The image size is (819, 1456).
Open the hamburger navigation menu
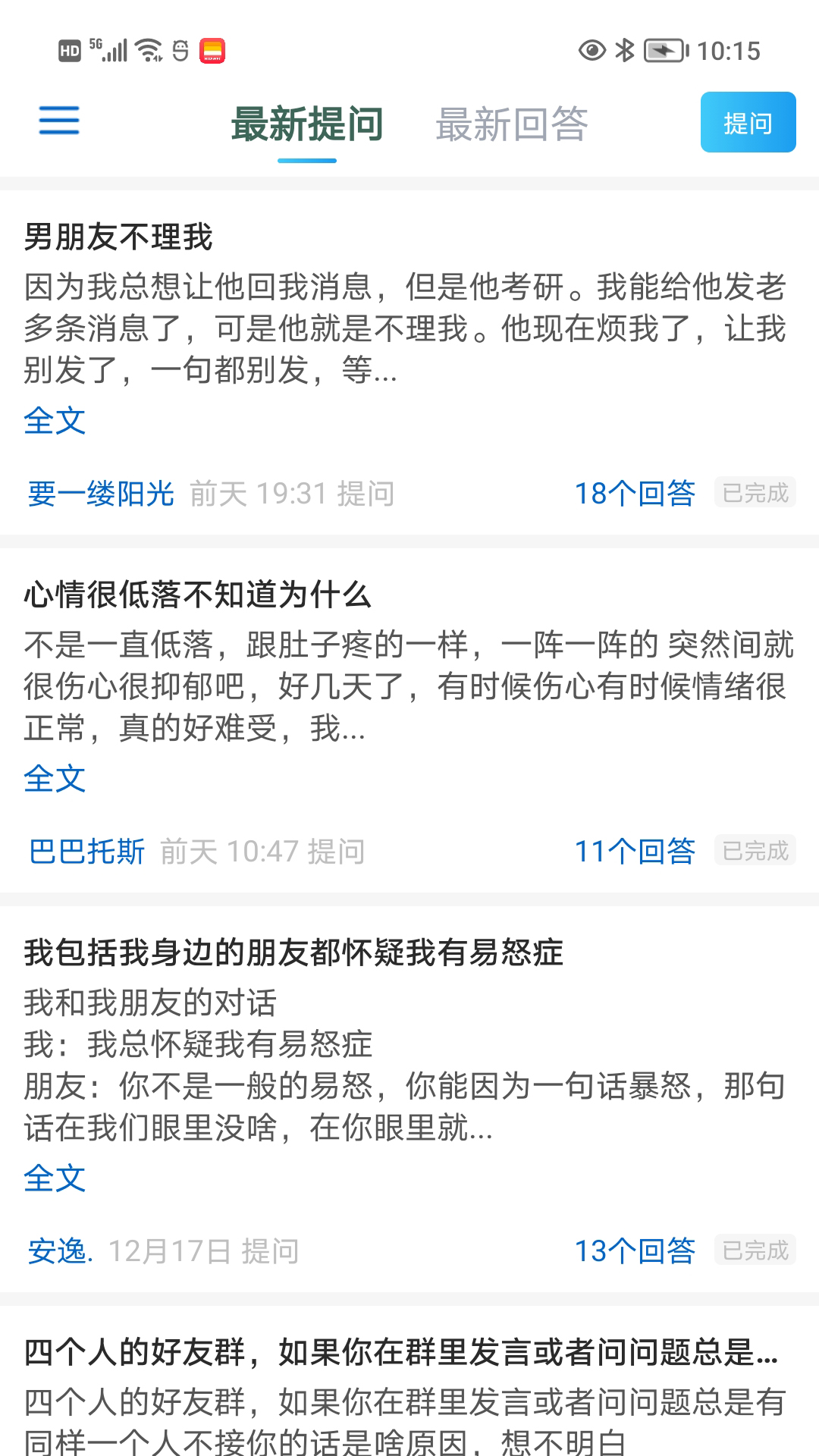(58, 121)
